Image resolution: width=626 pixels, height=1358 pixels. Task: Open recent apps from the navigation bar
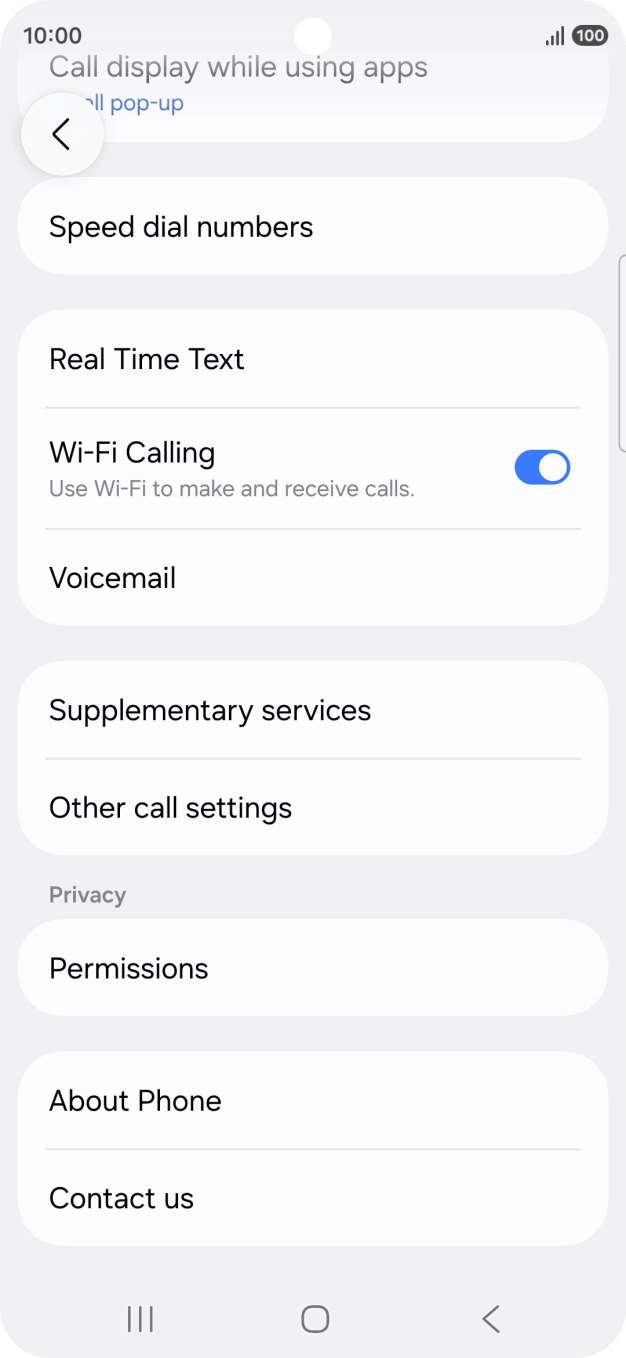coord(140,1319)
